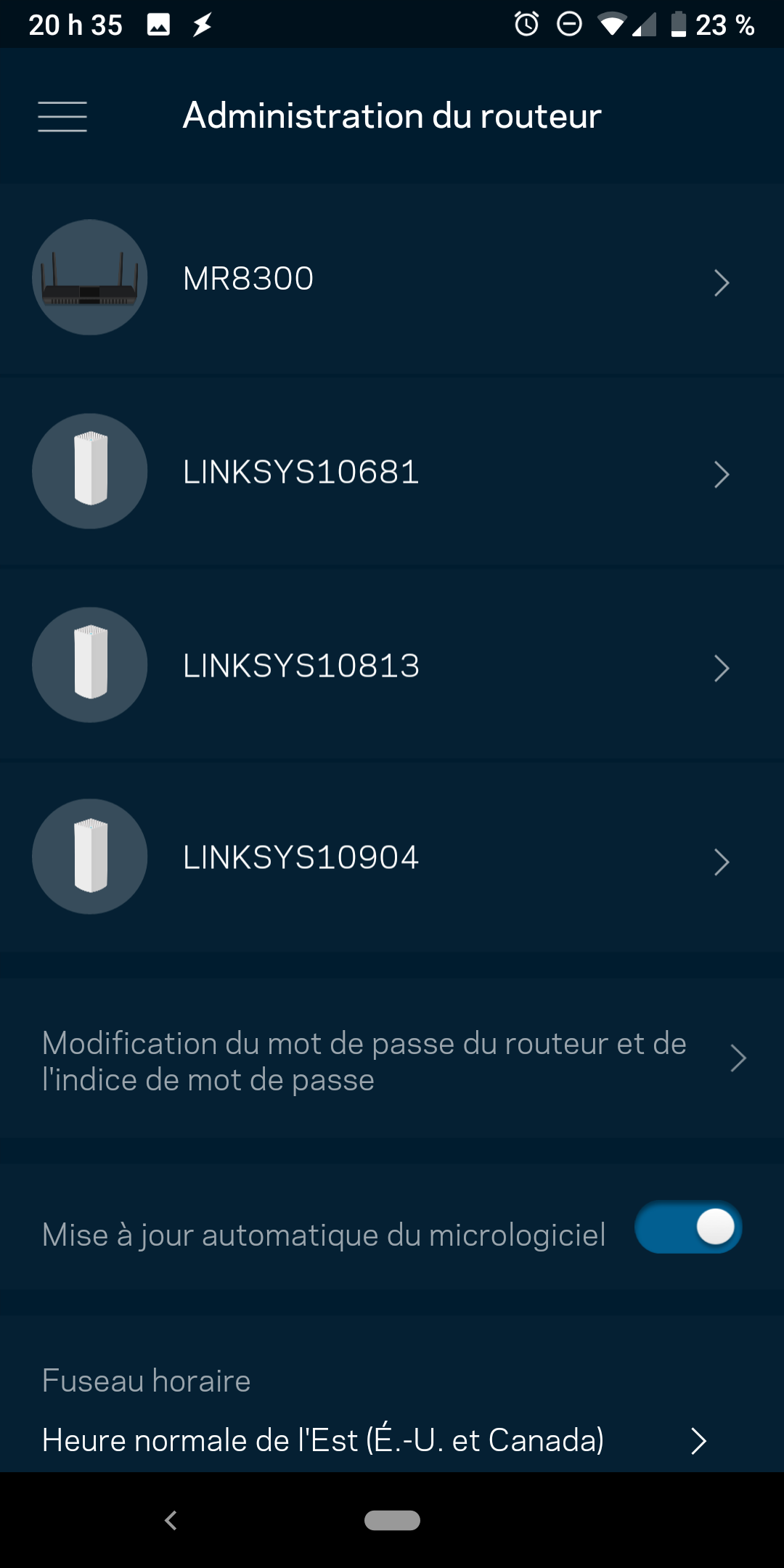
Task: Disable automatic firmware update switch
Action: point(687,1228)
